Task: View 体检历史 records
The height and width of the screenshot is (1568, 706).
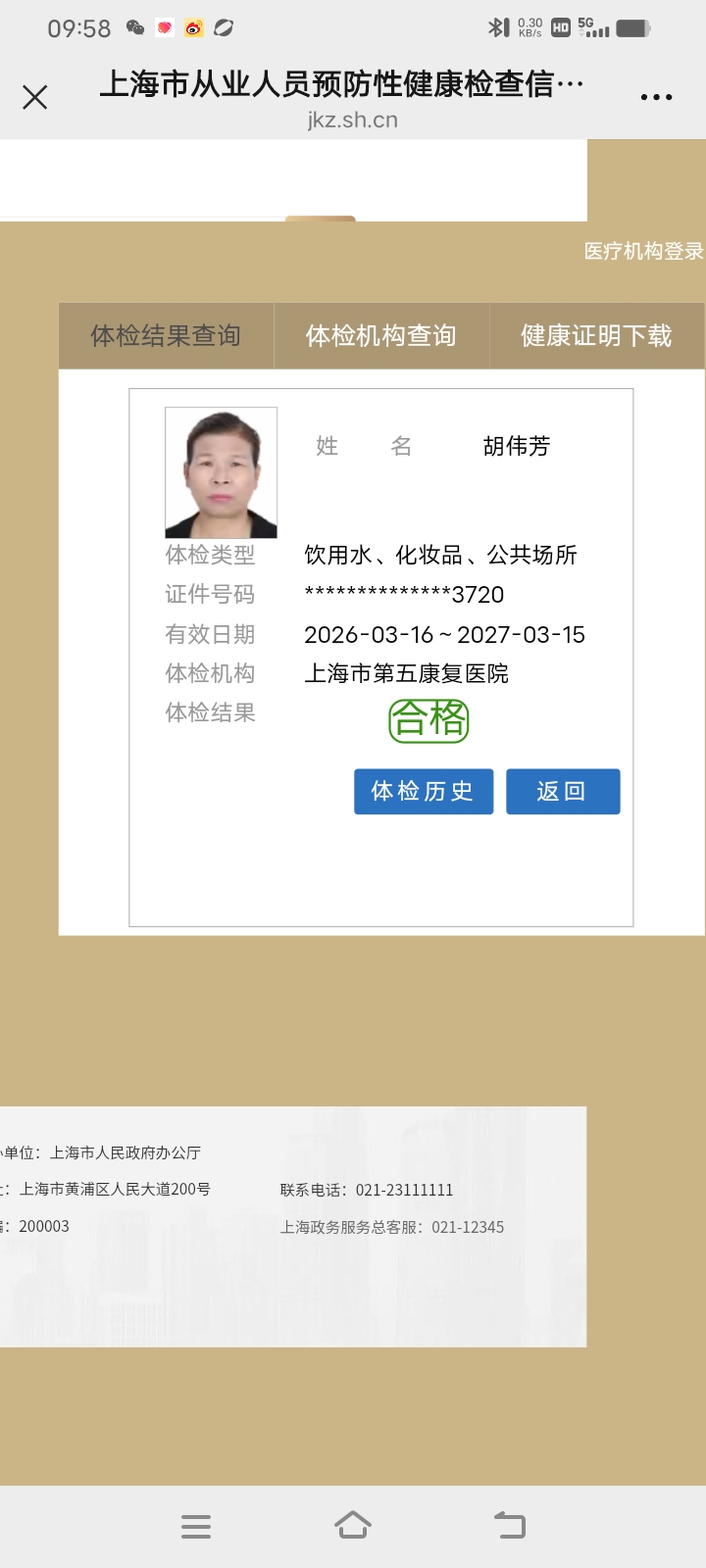Action: pos(423,792)
